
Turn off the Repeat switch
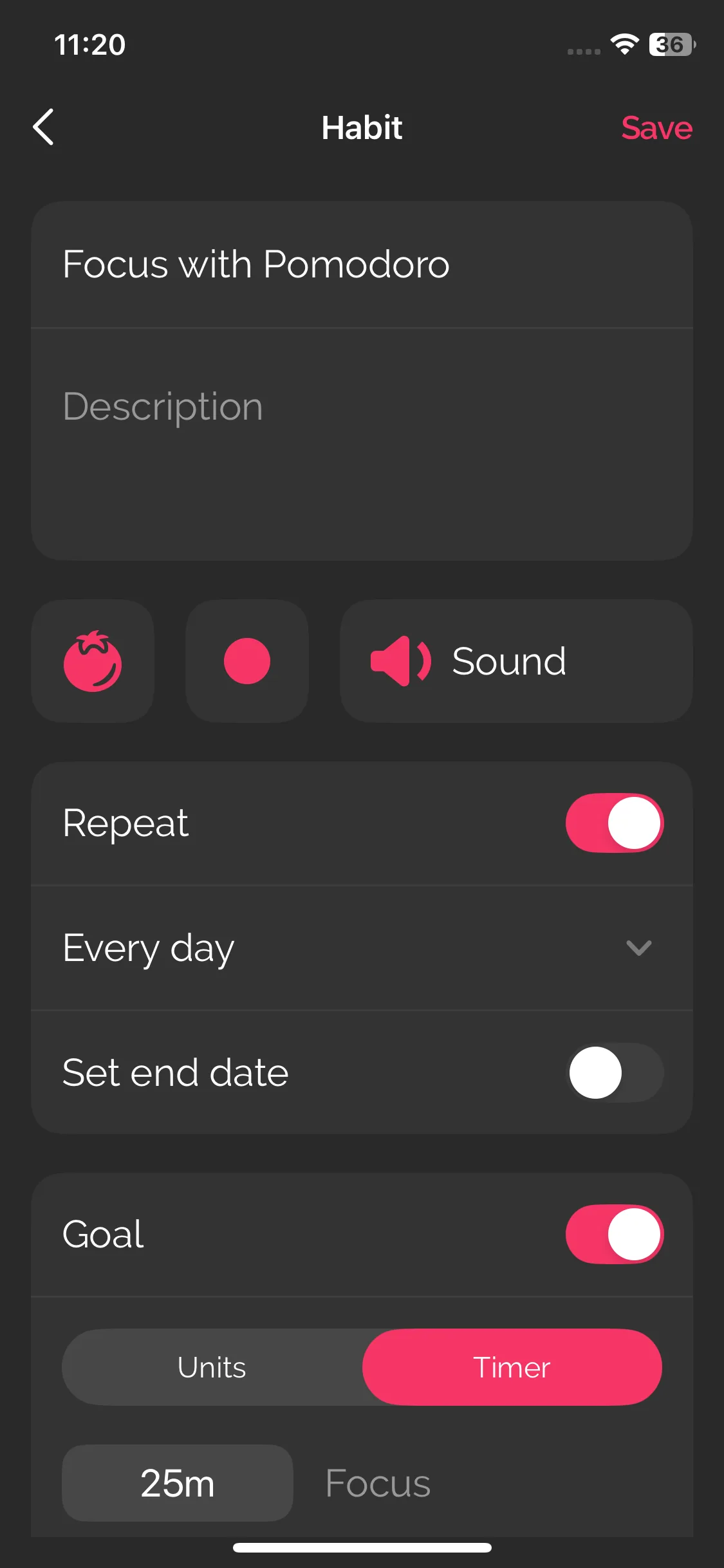point(614,823)
